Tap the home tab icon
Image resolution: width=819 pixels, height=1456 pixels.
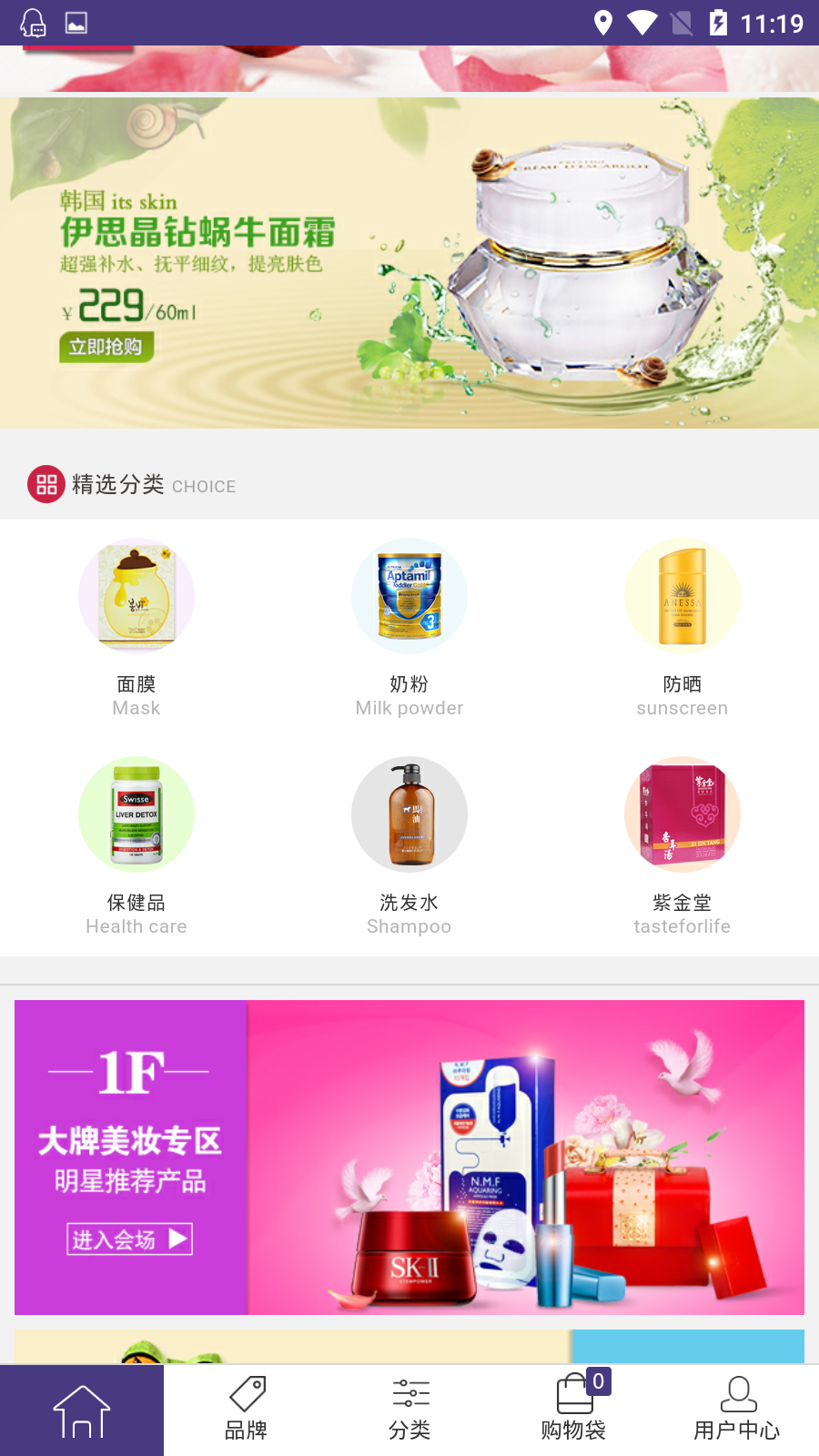coord(82,1410)
